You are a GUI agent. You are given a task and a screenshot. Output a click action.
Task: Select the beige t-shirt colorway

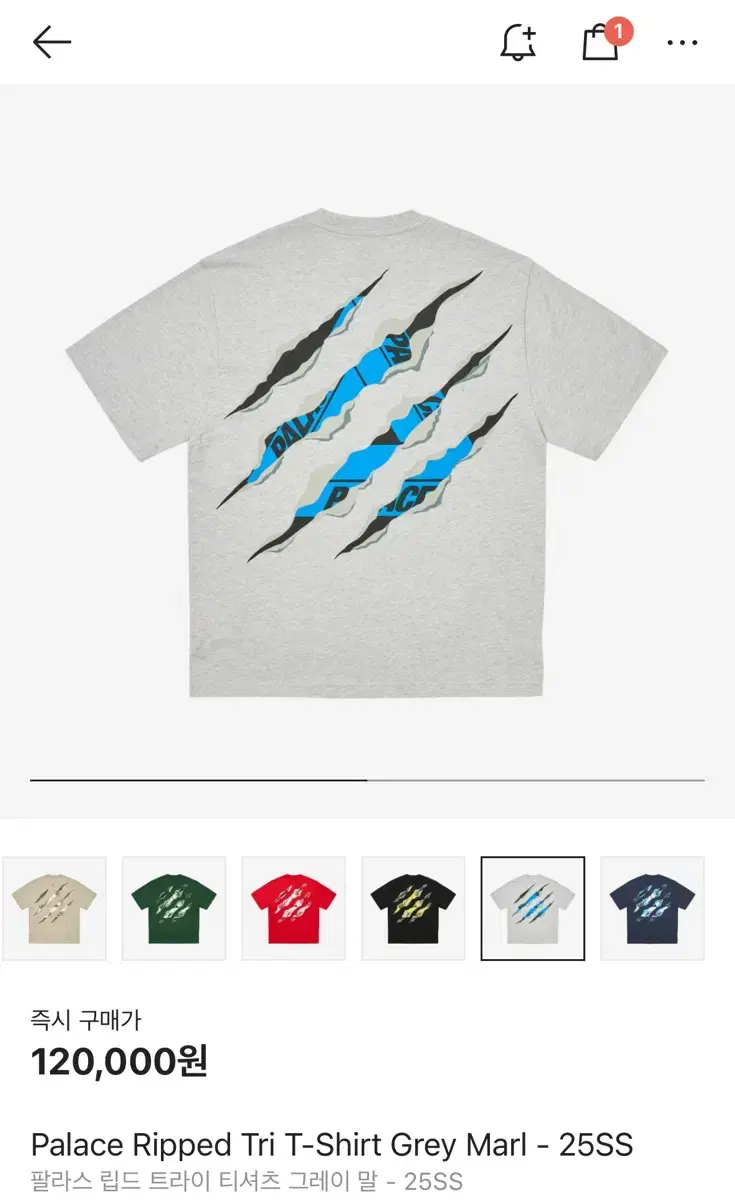[x=54, y=908]
